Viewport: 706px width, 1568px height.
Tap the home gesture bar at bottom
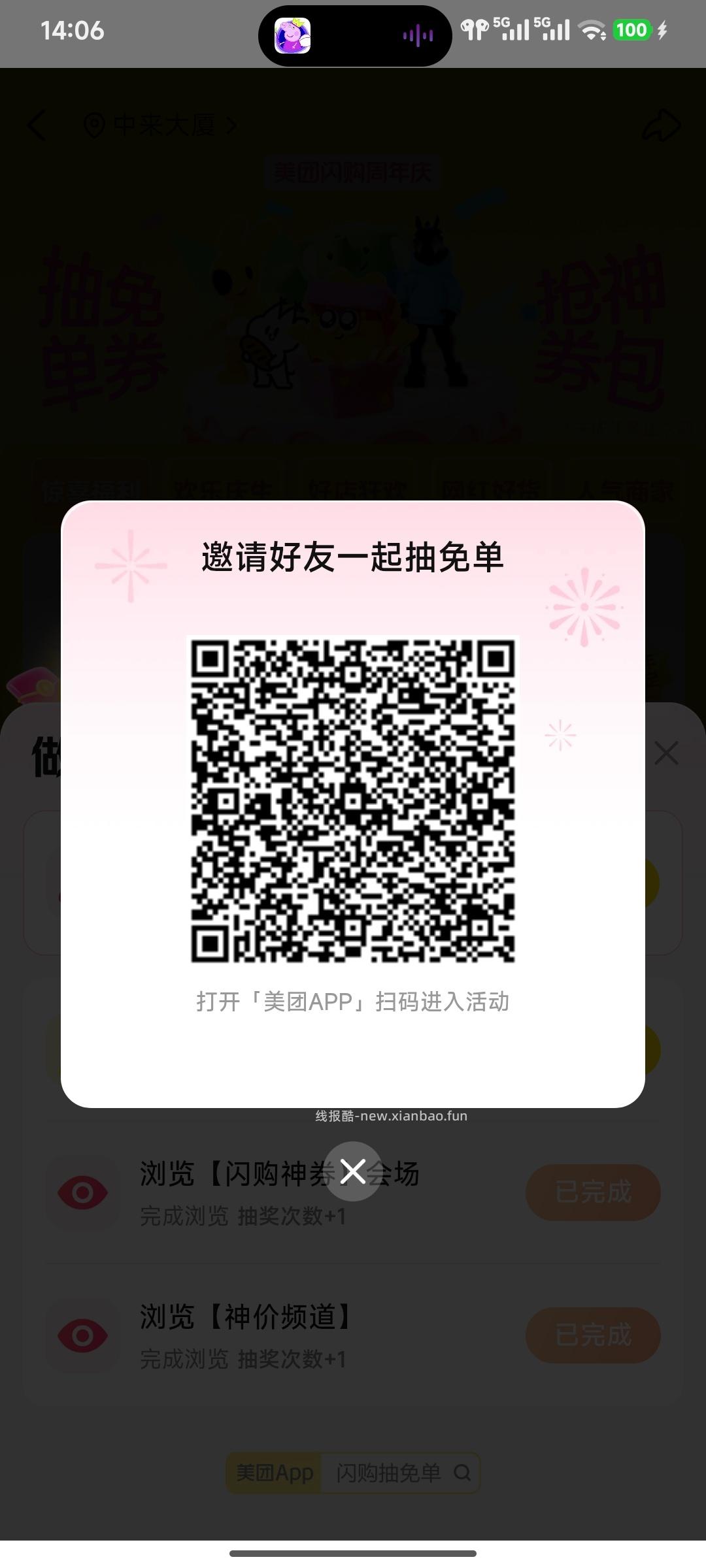point(353,1554)
